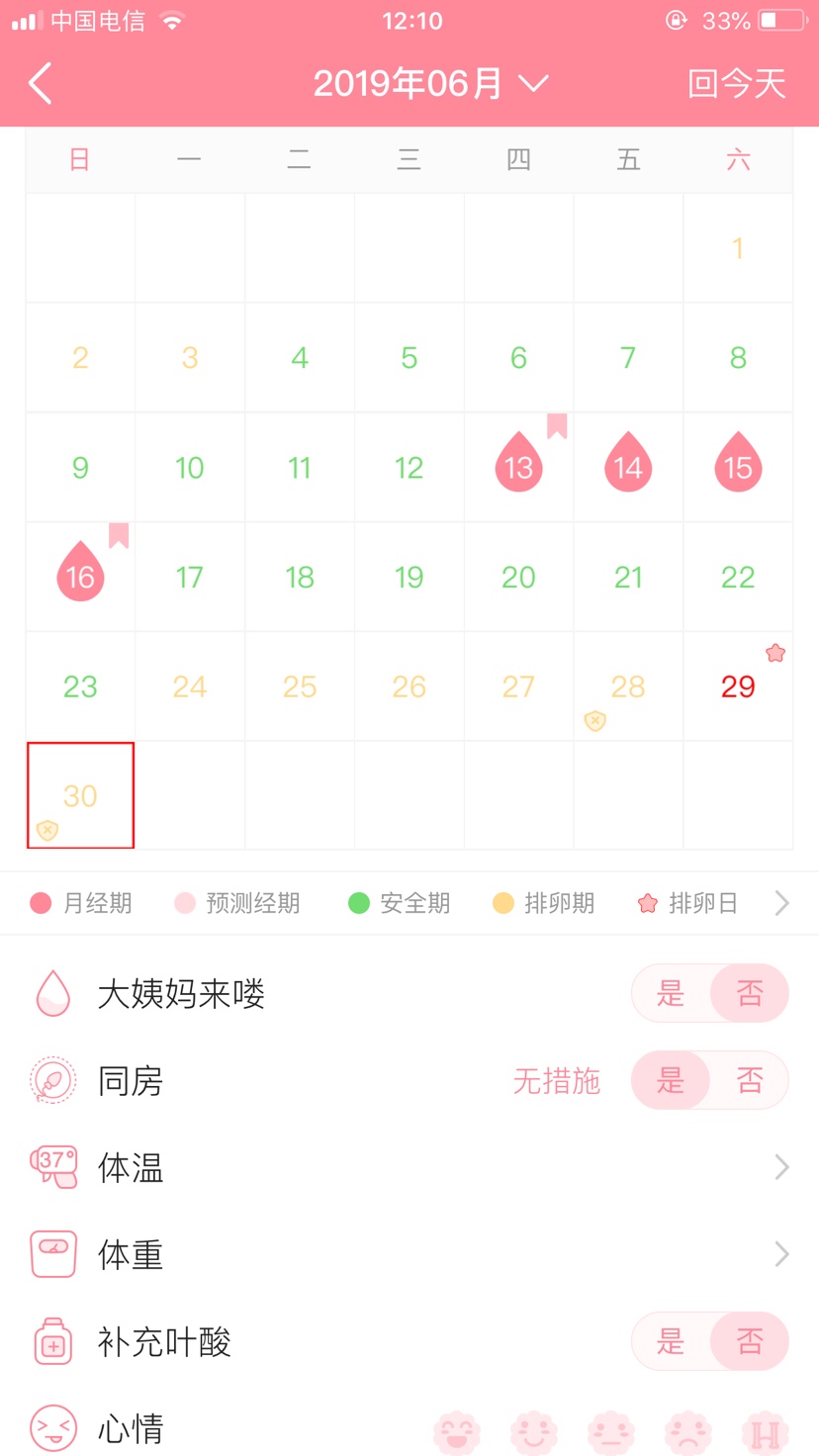Viewport: 819px width, 1456px height.
Task: Choose the sad face for 心情
Action: pos(688,1430)
